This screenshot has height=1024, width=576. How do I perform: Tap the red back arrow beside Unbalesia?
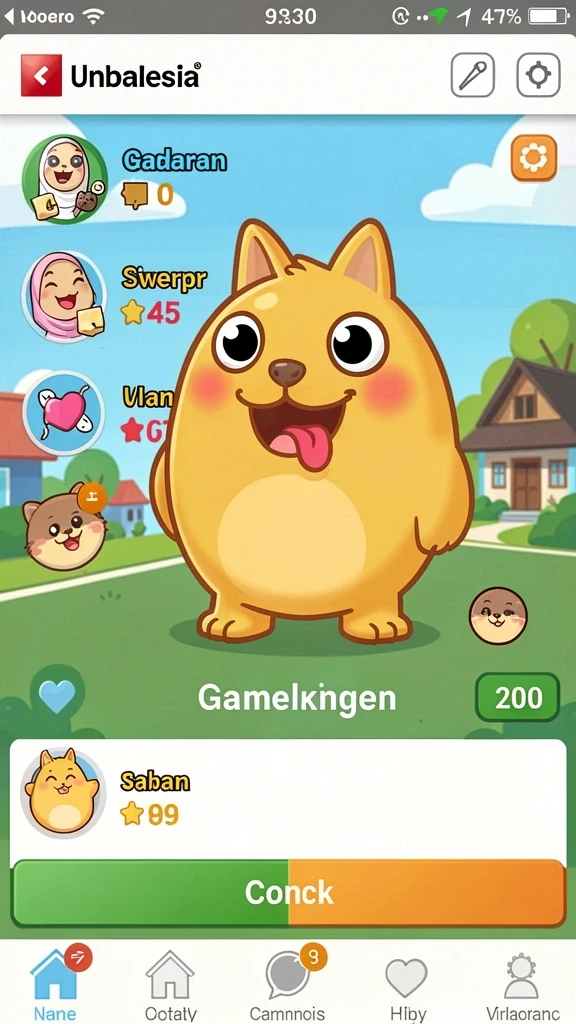click(x=41, y=76)
